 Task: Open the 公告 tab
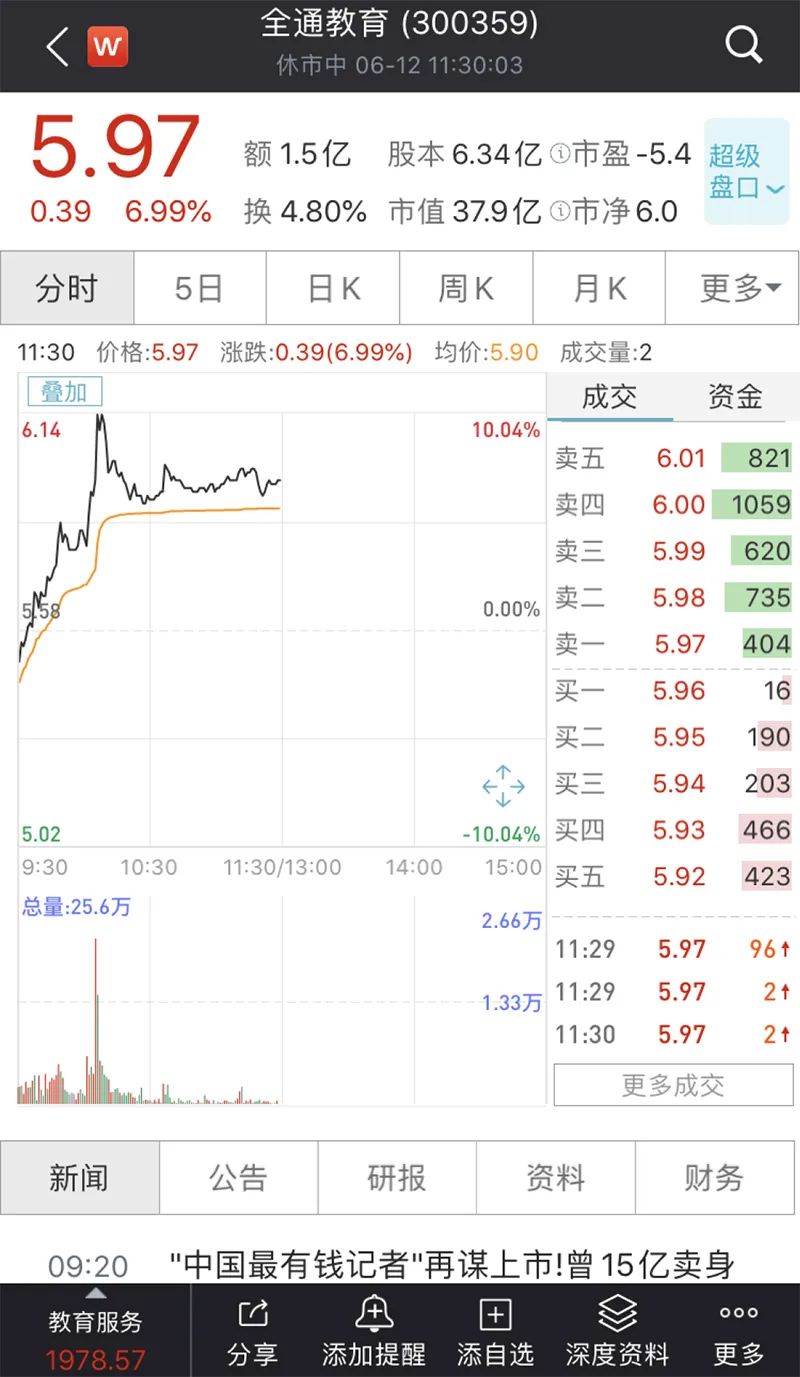coord(238,1178)
